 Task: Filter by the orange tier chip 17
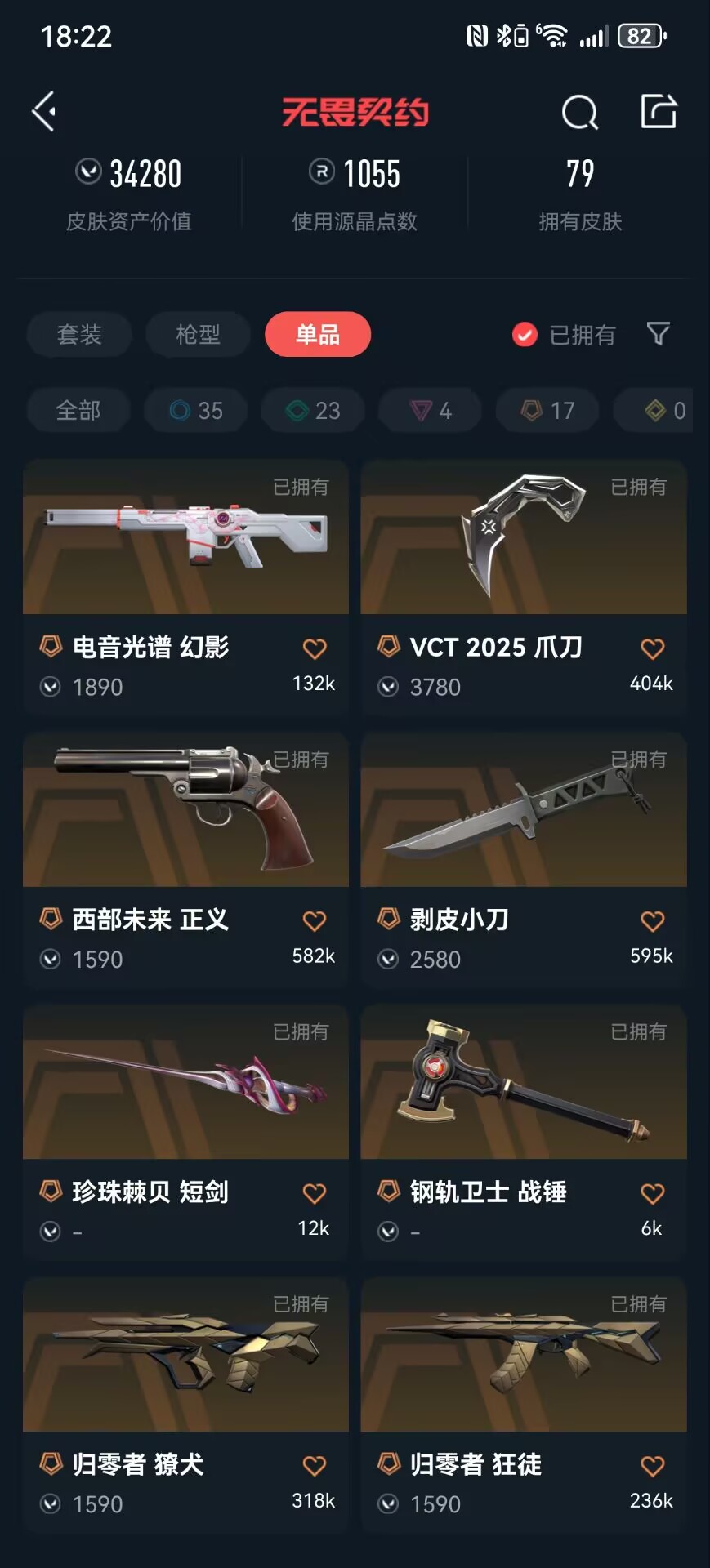[547, 410]
